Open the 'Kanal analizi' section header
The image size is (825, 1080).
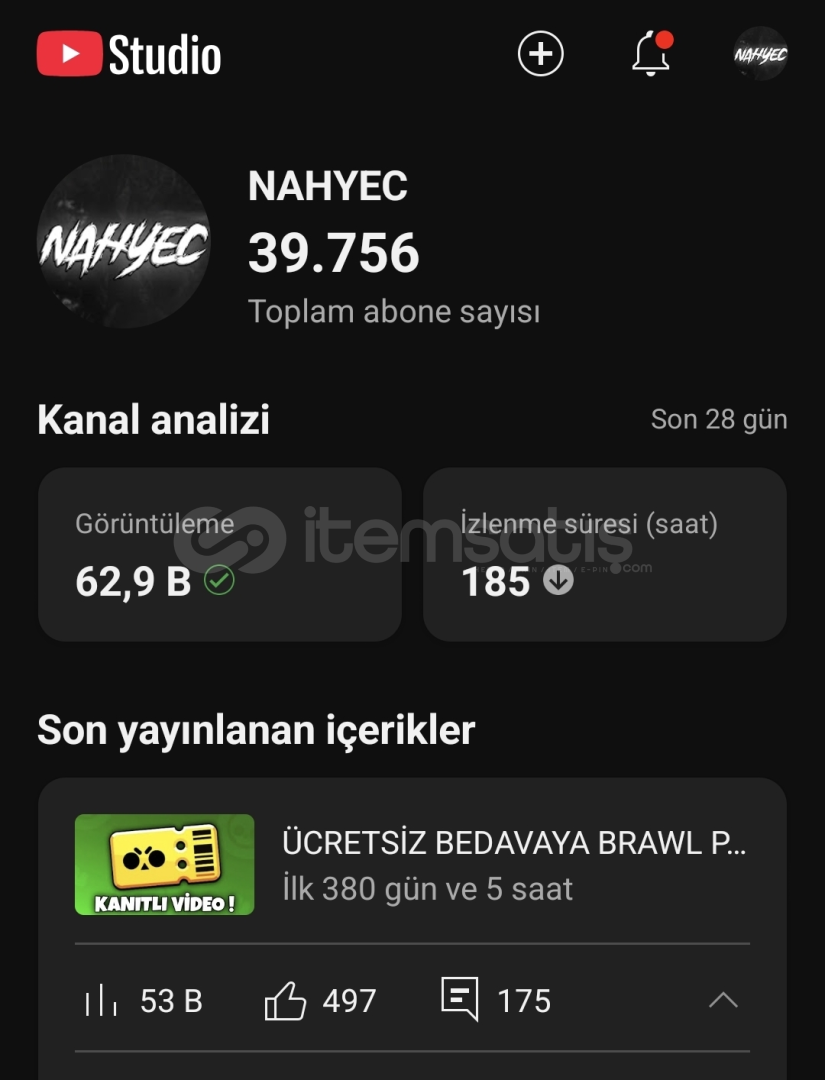[151, 420]
